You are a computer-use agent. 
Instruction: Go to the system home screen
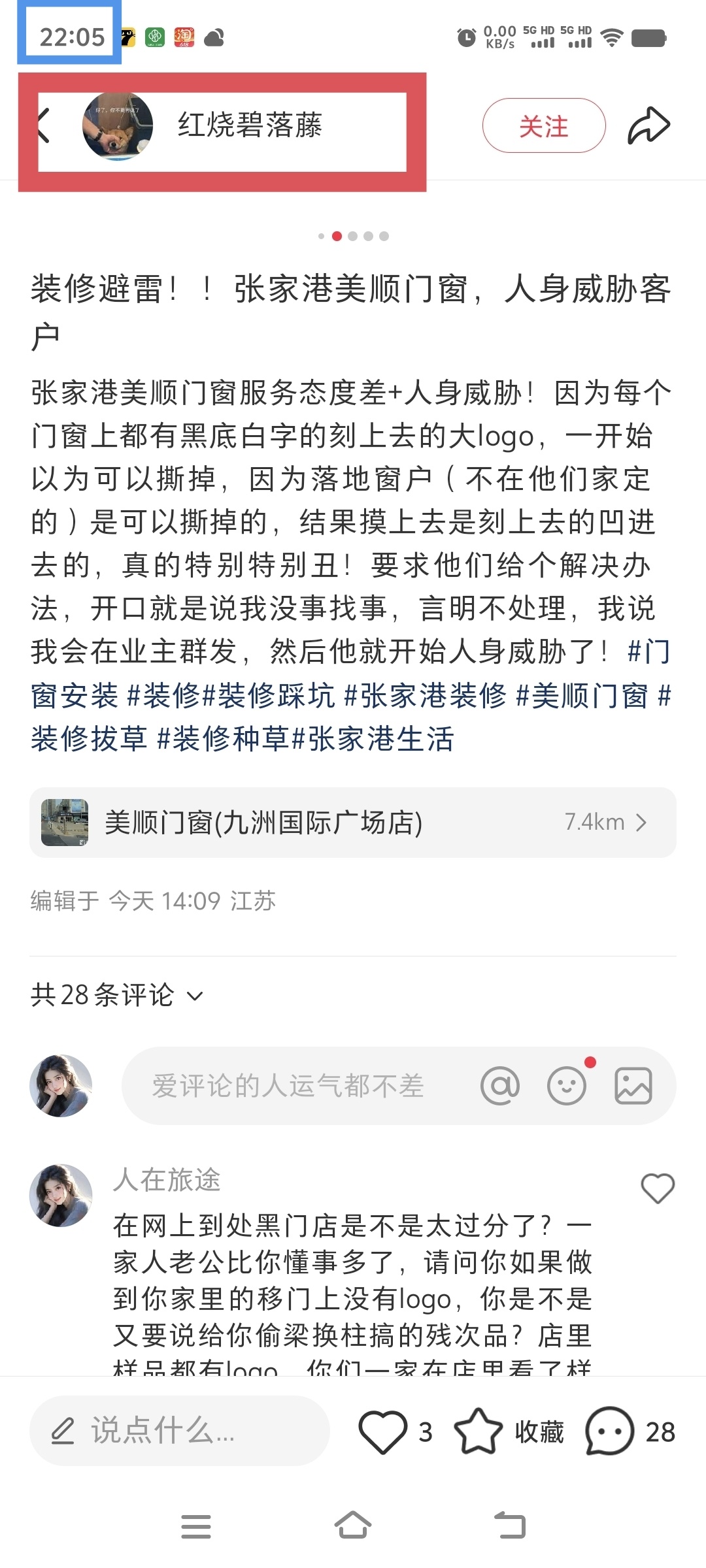coord(353,1526)
